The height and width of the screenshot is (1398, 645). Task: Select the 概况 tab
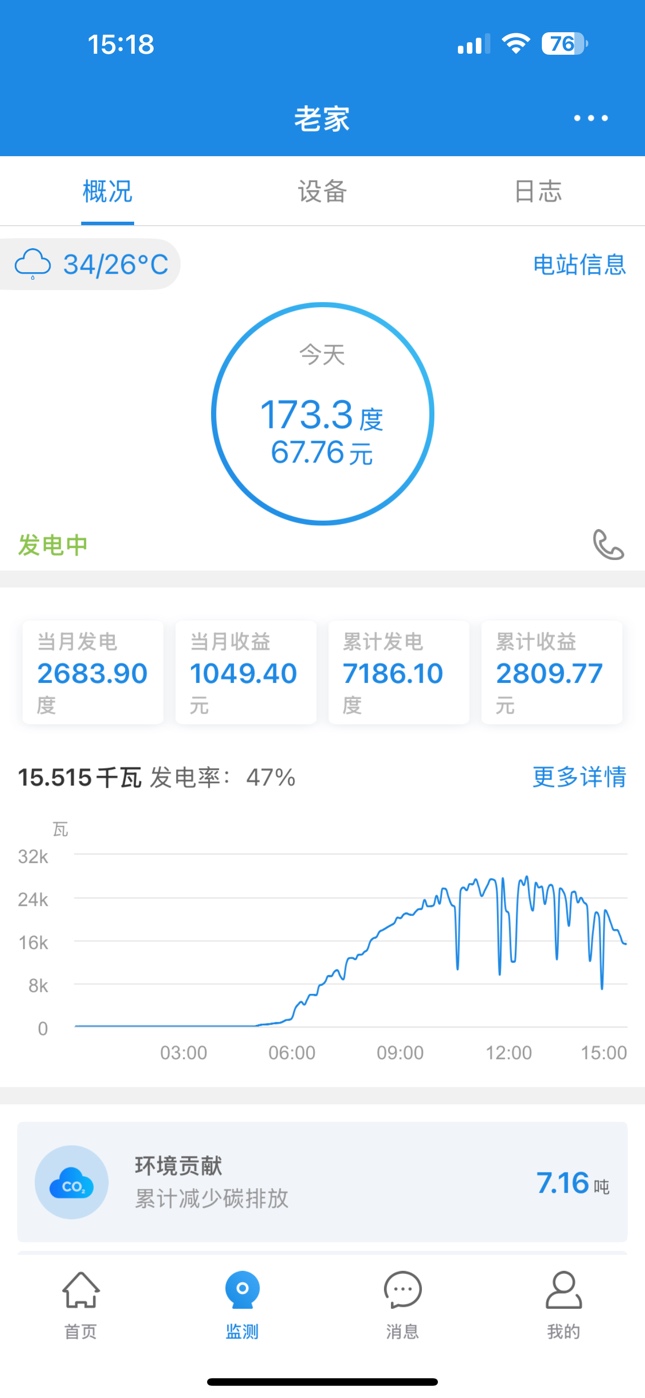(x=107, y=192)
